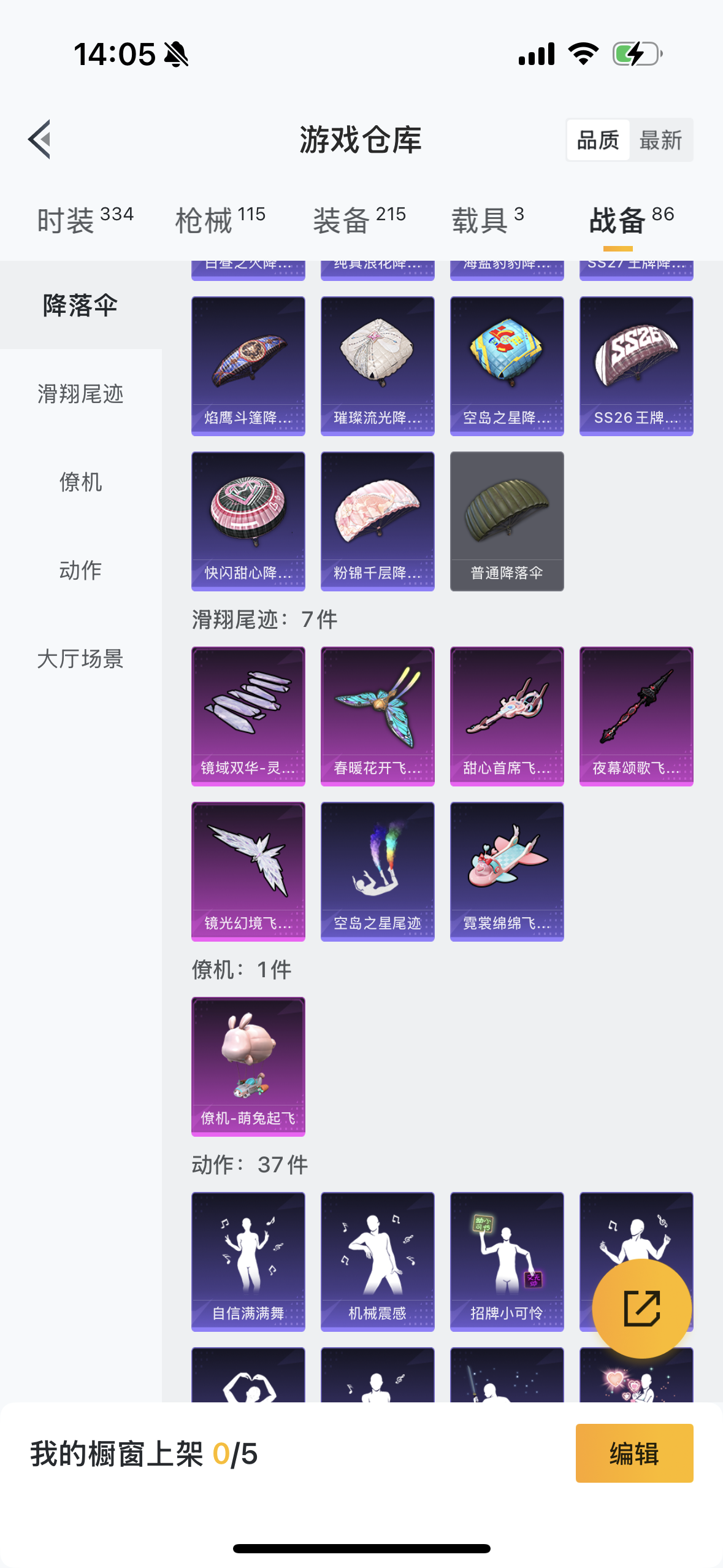The image size is (723, 1568).
Task: Go back using the top-left arrow
Action: [x=40, y=139]
